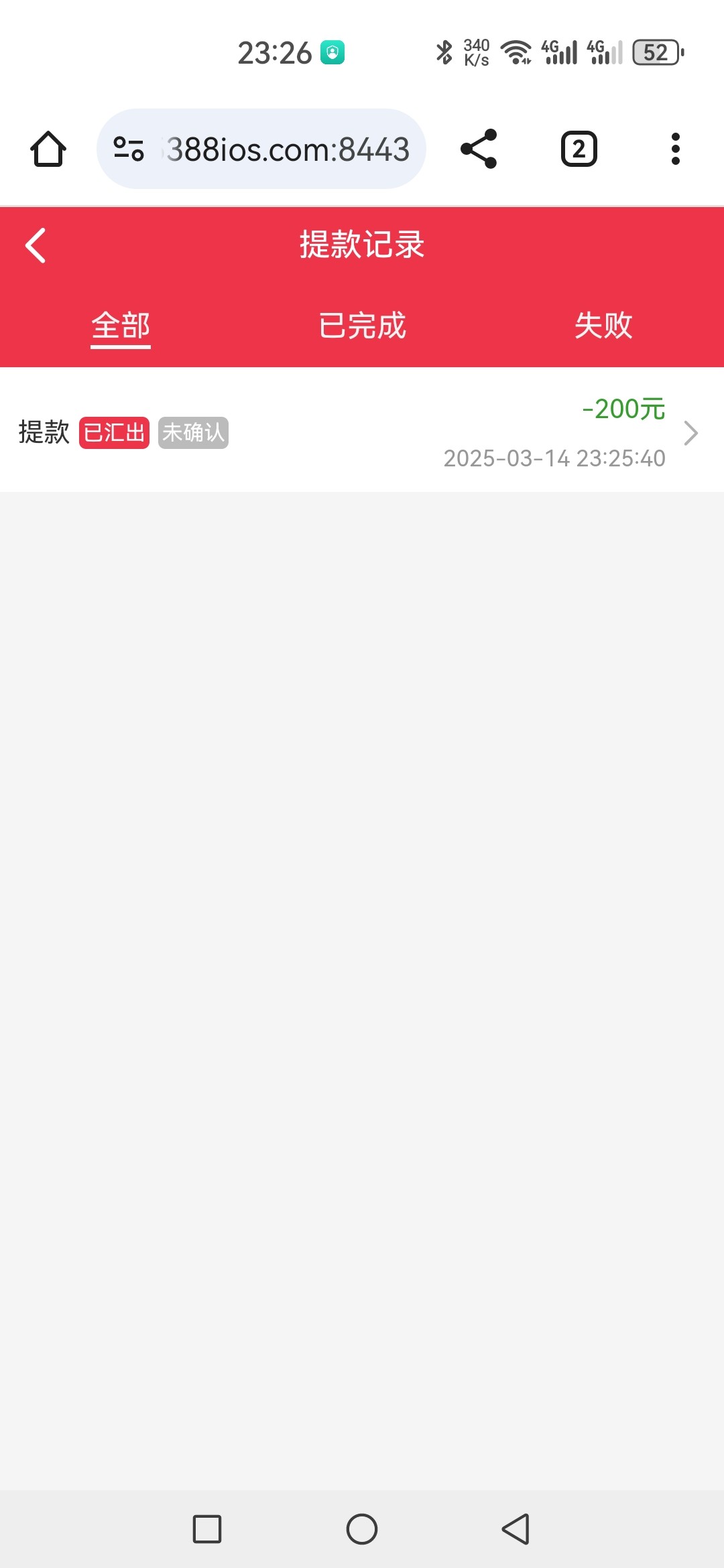Go back from the 提款记录 page
724x1568 pixels.
pyautogui.click(x=36, y=245)
